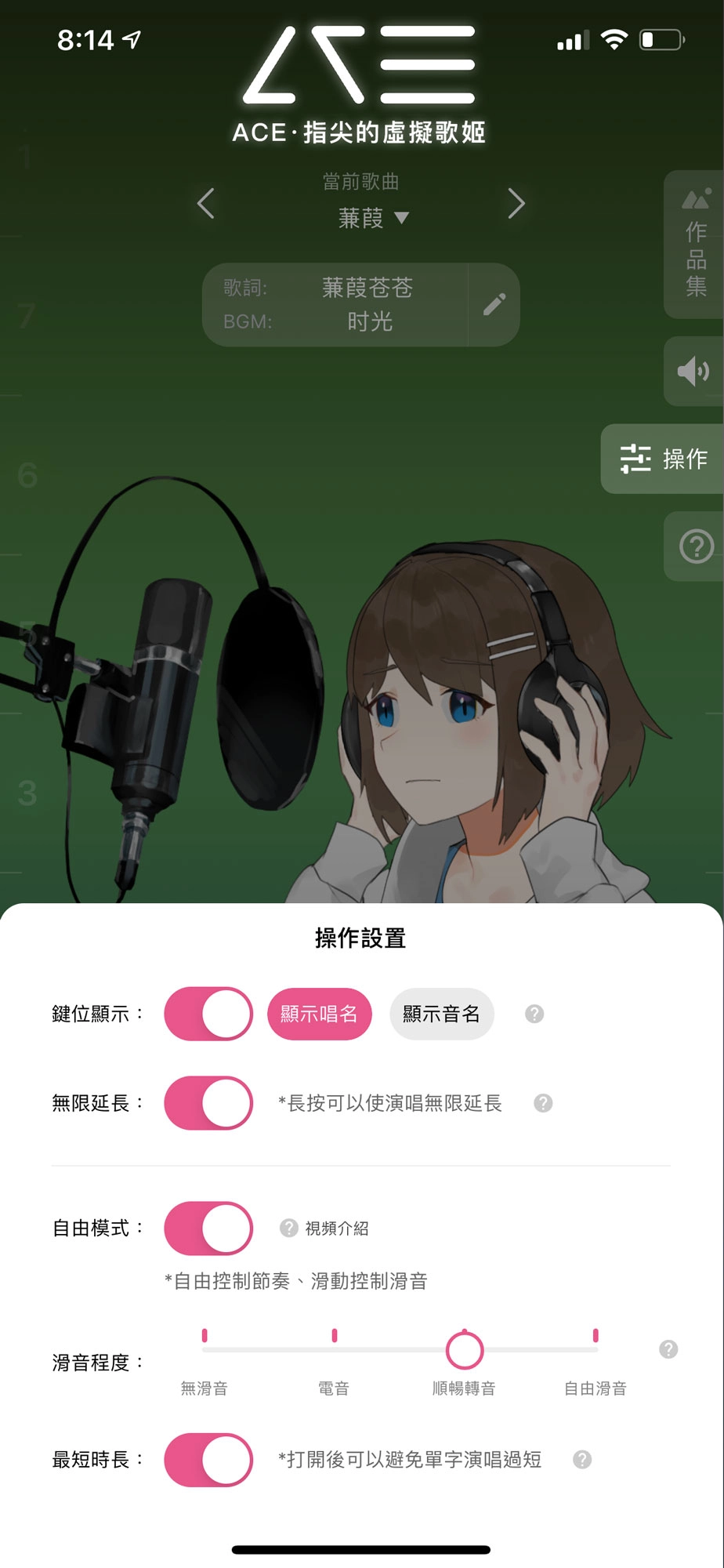Toggle off 無限延長

(208, 1103)
